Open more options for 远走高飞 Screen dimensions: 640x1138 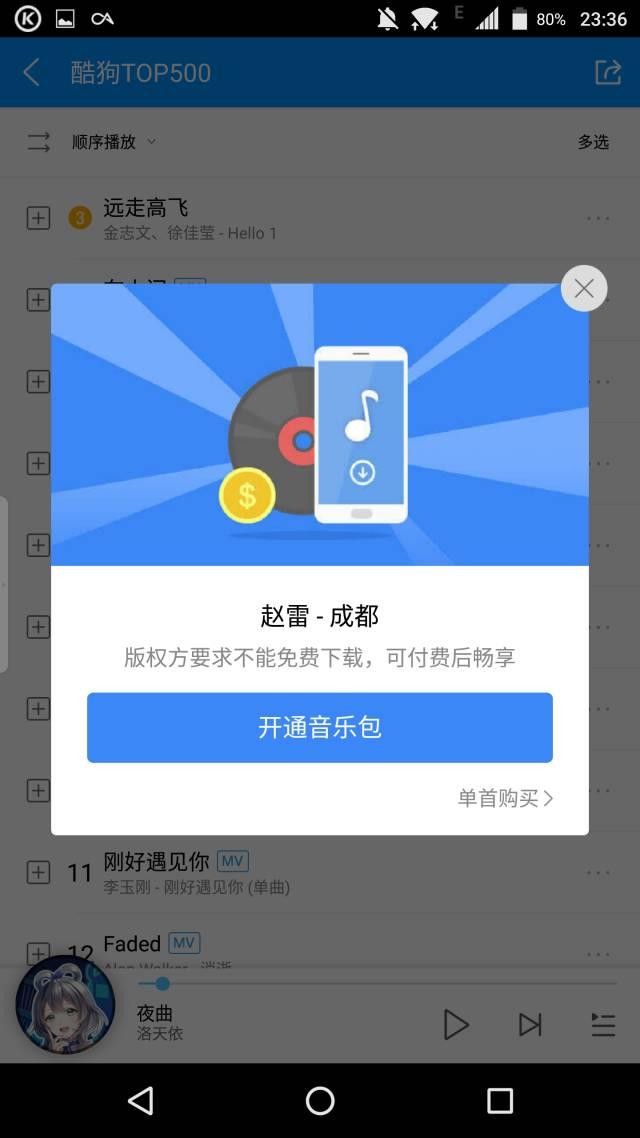click(x=598, y=218)
